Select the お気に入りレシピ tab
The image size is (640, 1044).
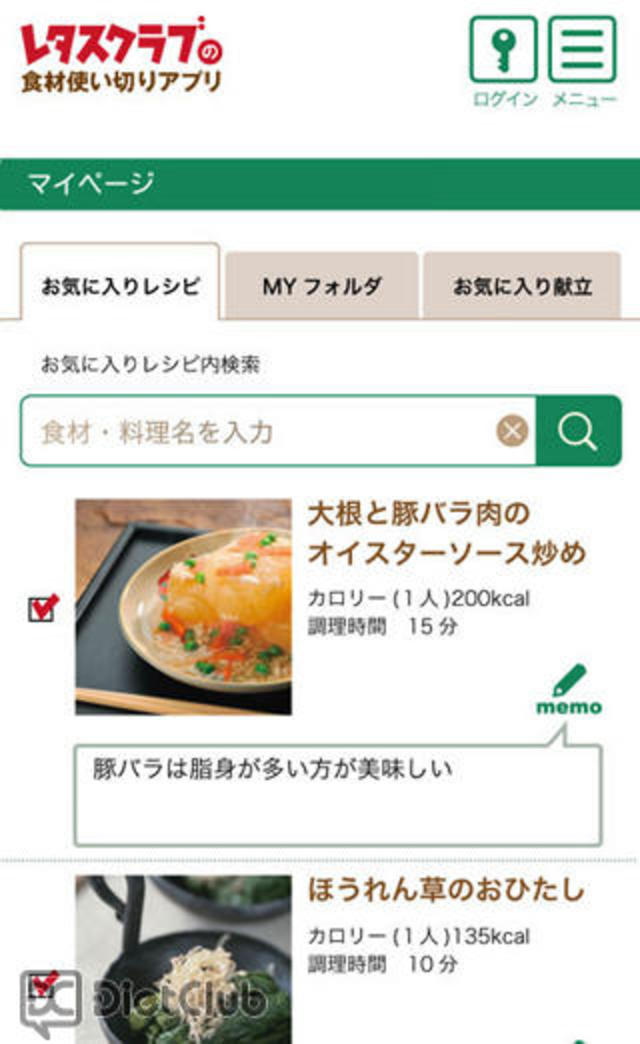pyautogui.click(x=120, y=286)
